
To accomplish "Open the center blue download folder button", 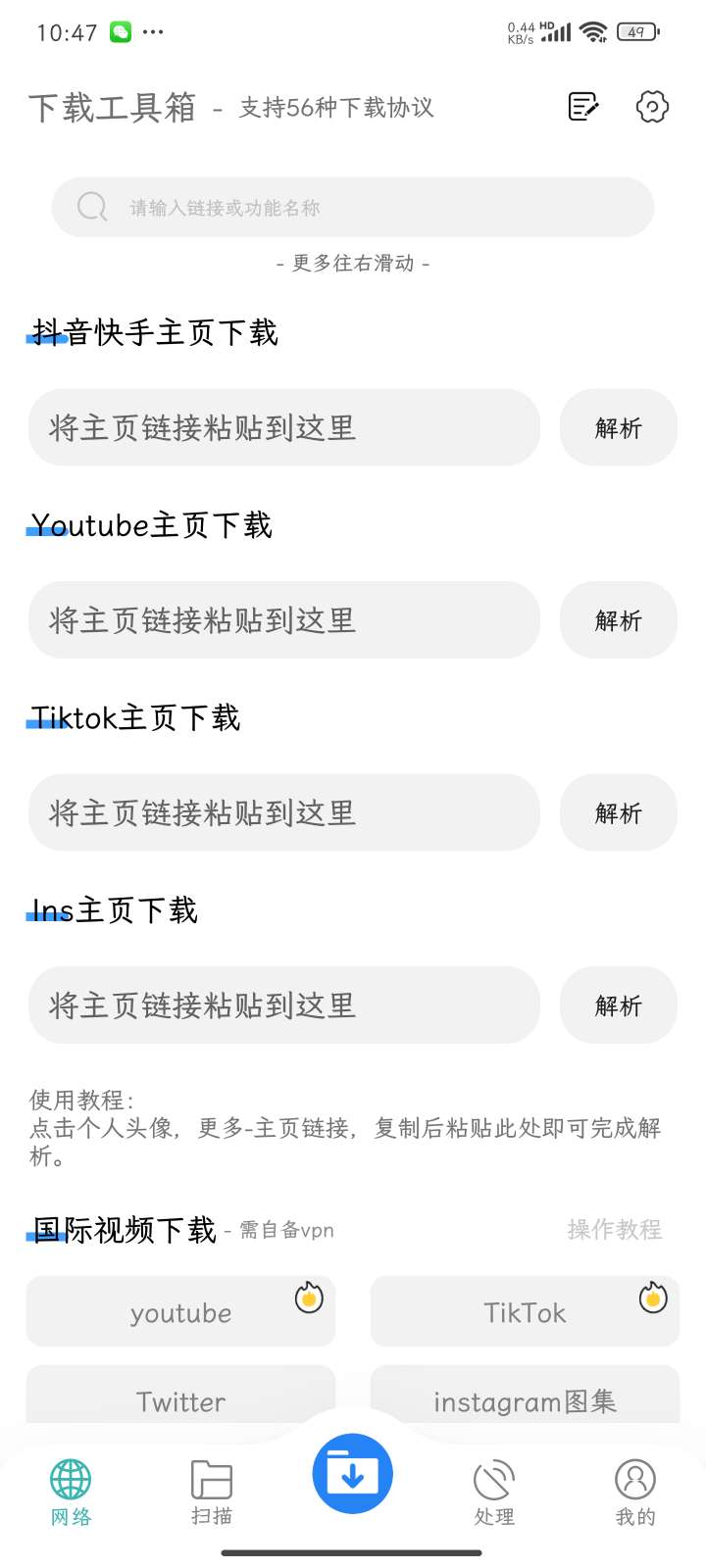I will [353, 1473].
